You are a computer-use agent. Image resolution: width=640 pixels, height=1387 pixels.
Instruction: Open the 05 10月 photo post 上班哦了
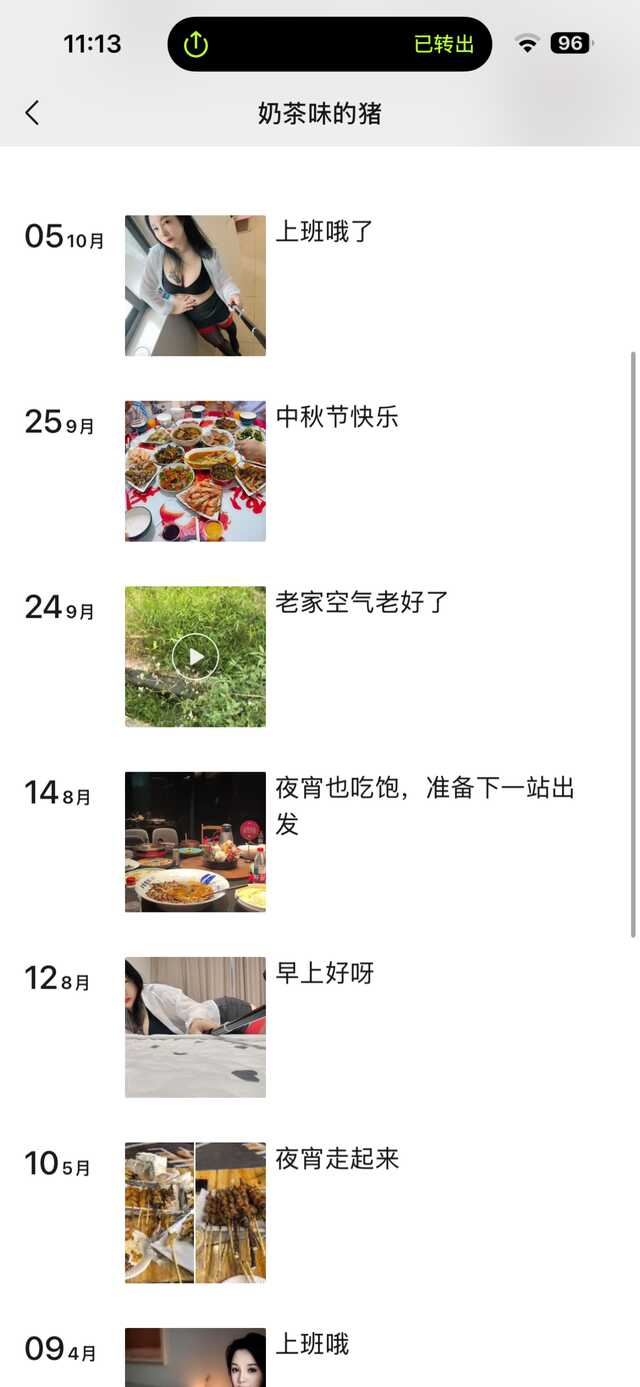pyautogui.click(x=195, y=285)
